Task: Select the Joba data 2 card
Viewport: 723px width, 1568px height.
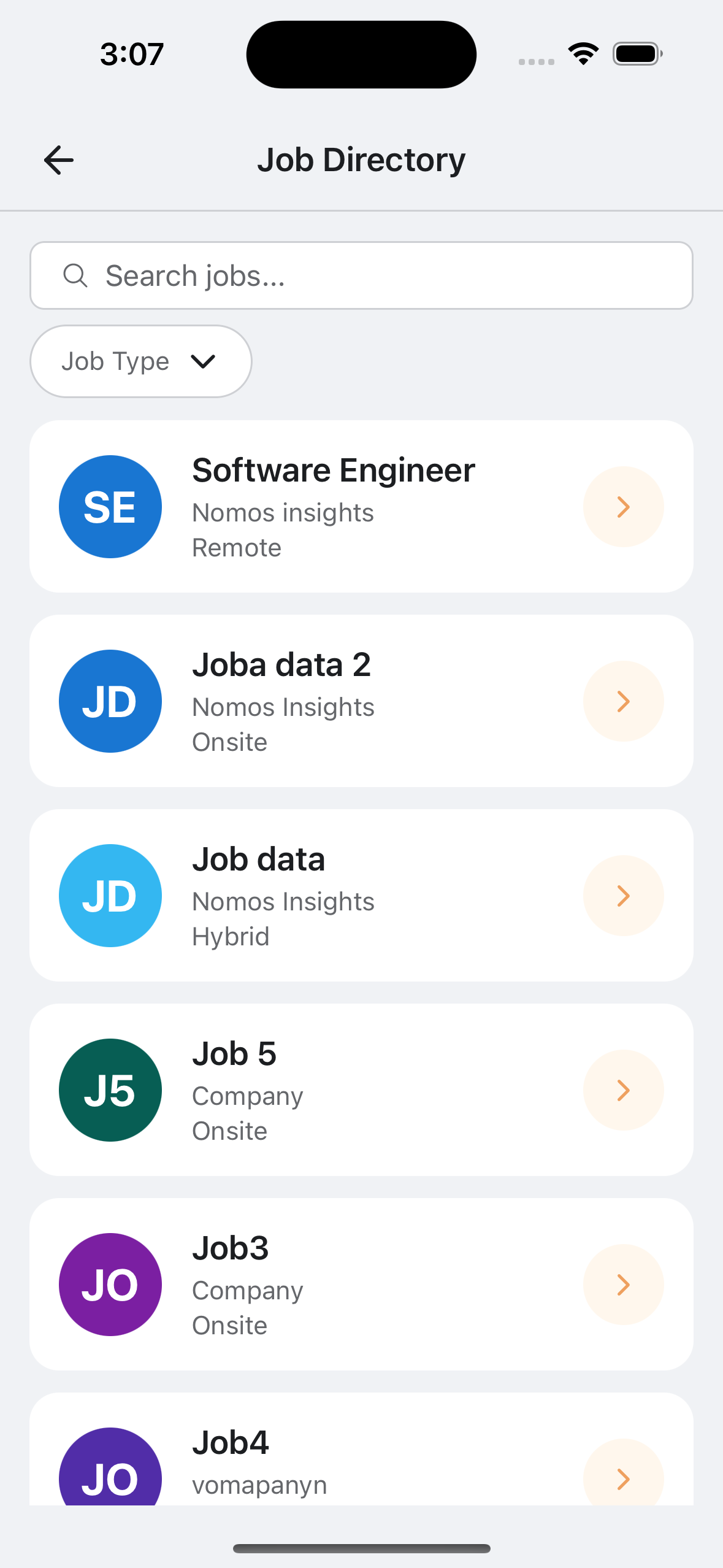Action: pos(361,701)
